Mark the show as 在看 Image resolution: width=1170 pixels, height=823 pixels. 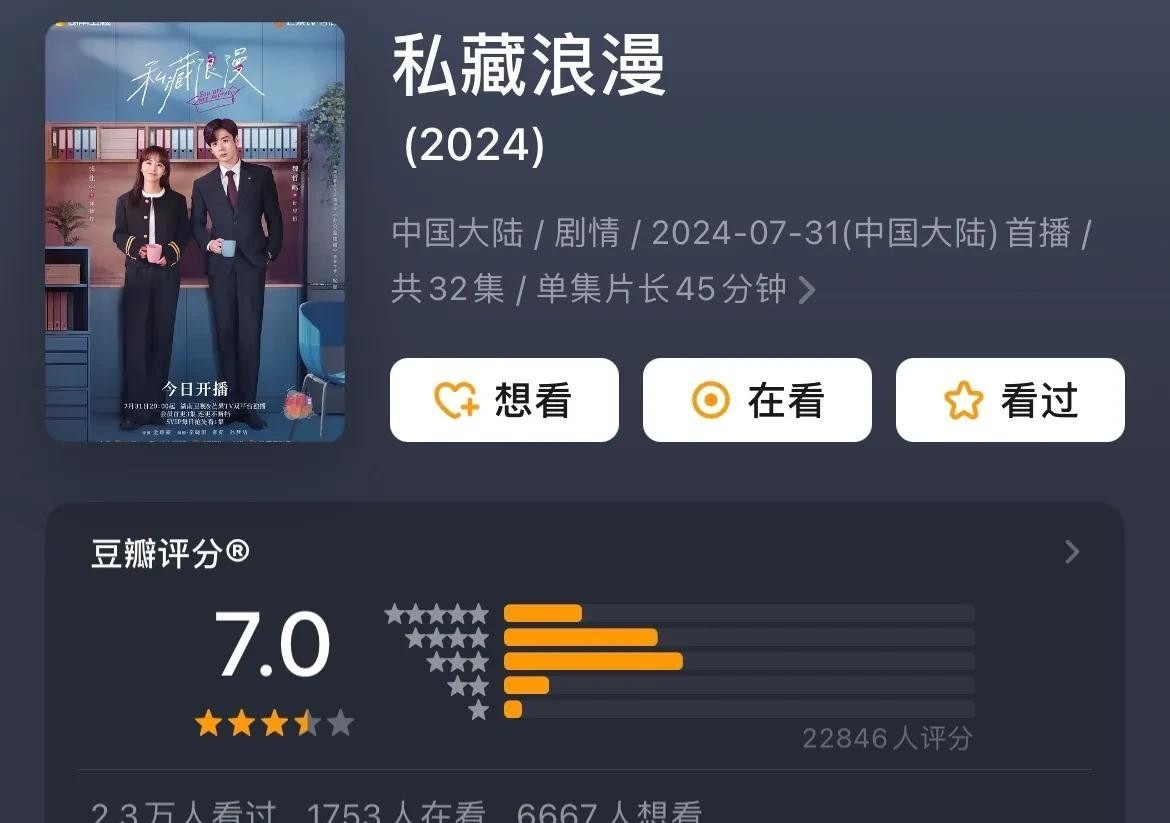(757, 400)
